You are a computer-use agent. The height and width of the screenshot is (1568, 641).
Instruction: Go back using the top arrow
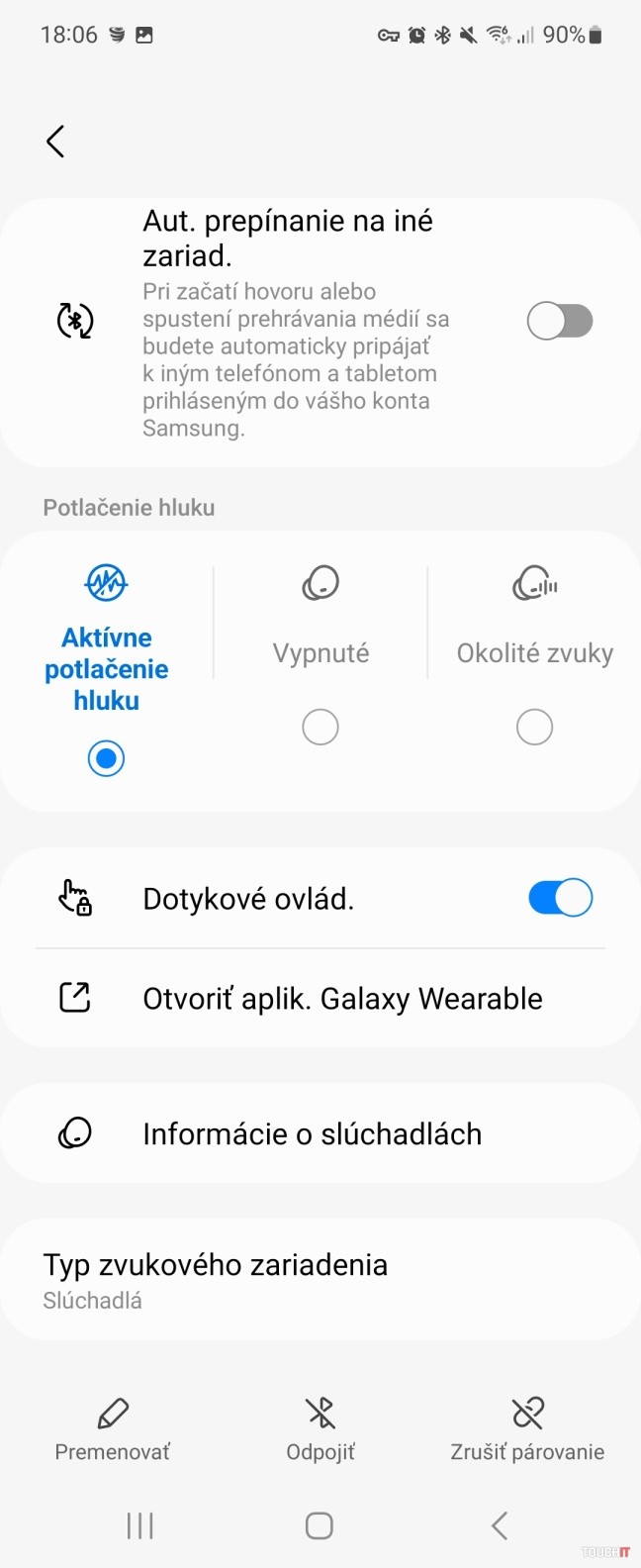point(55,142)
